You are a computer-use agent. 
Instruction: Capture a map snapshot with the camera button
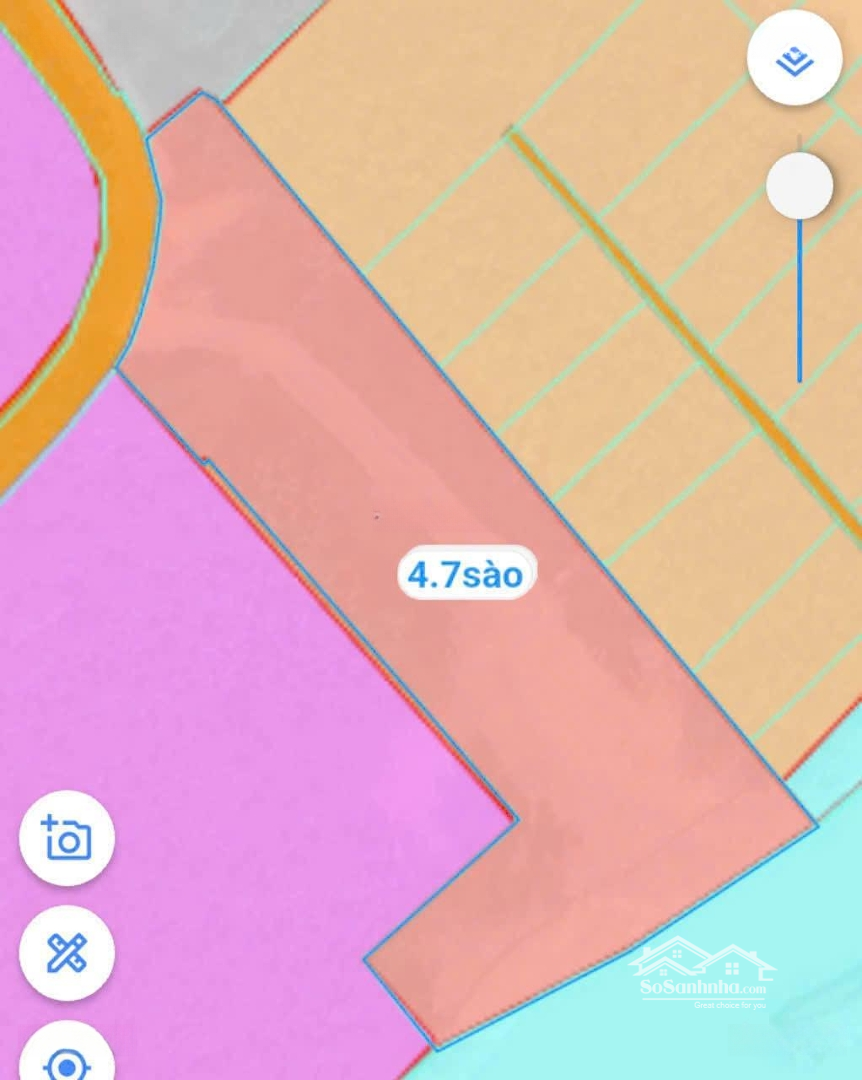pyautogui.click(x=67, y=838)
